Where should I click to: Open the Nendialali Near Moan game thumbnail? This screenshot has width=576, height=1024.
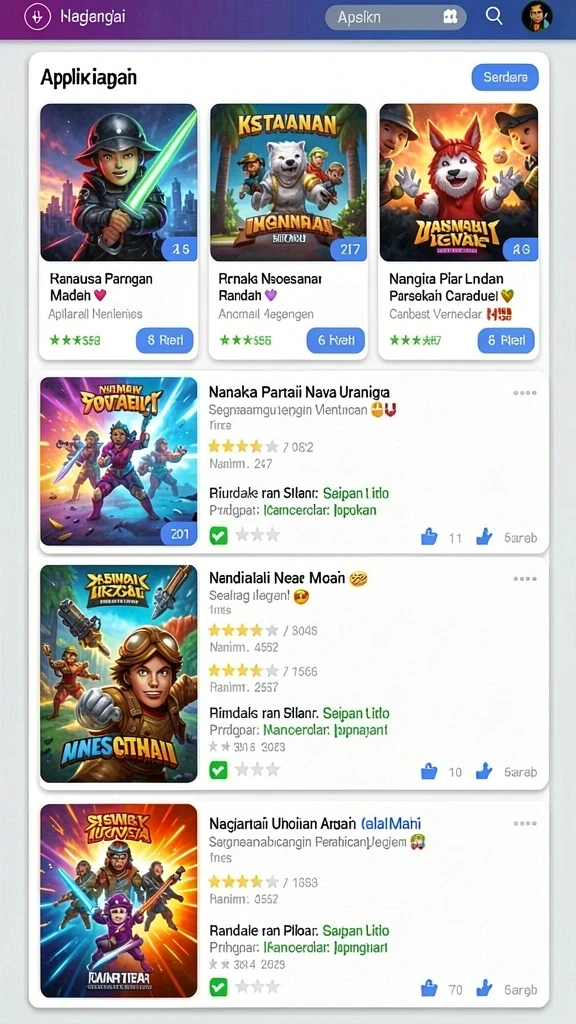118,673
